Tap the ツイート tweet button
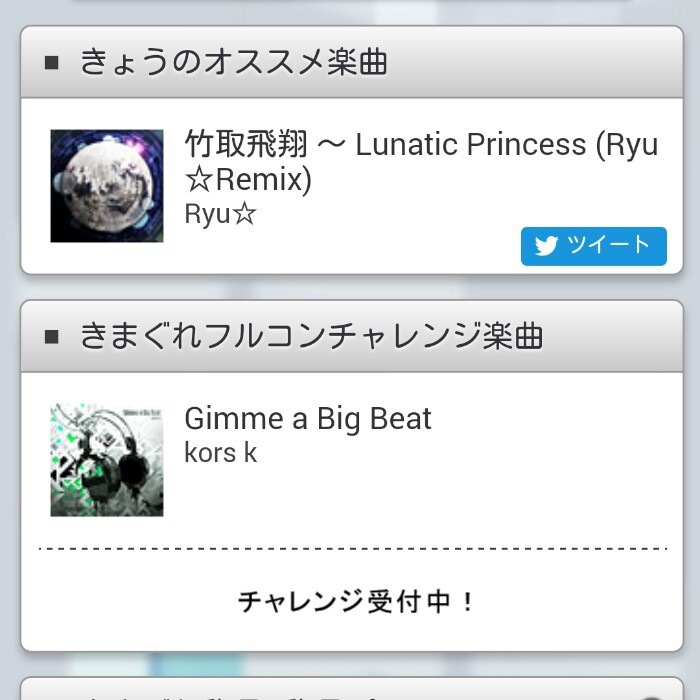Screen dimensions: 700x700 (593, 246)
